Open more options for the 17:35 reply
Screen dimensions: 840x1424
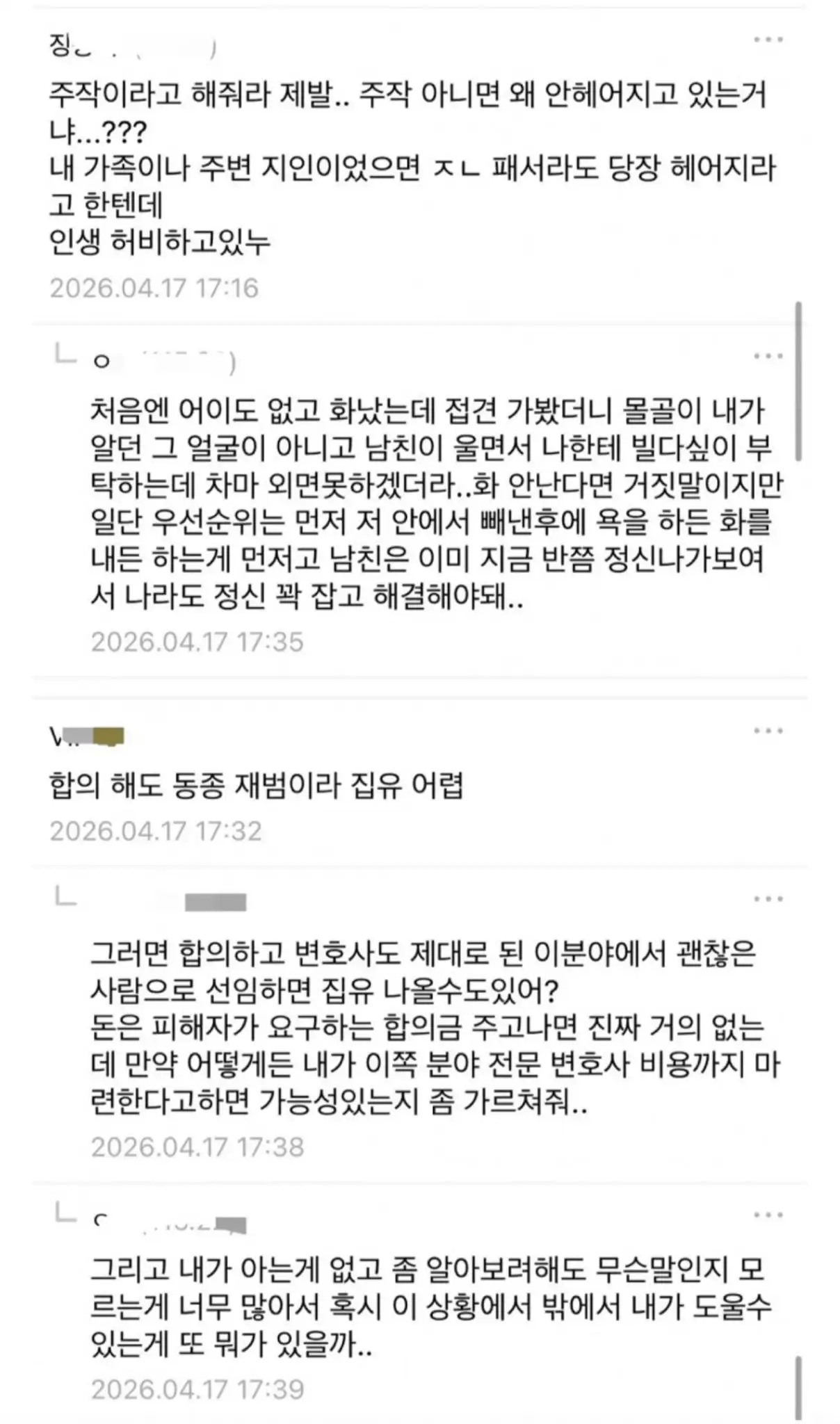click(x=768, y=357)
